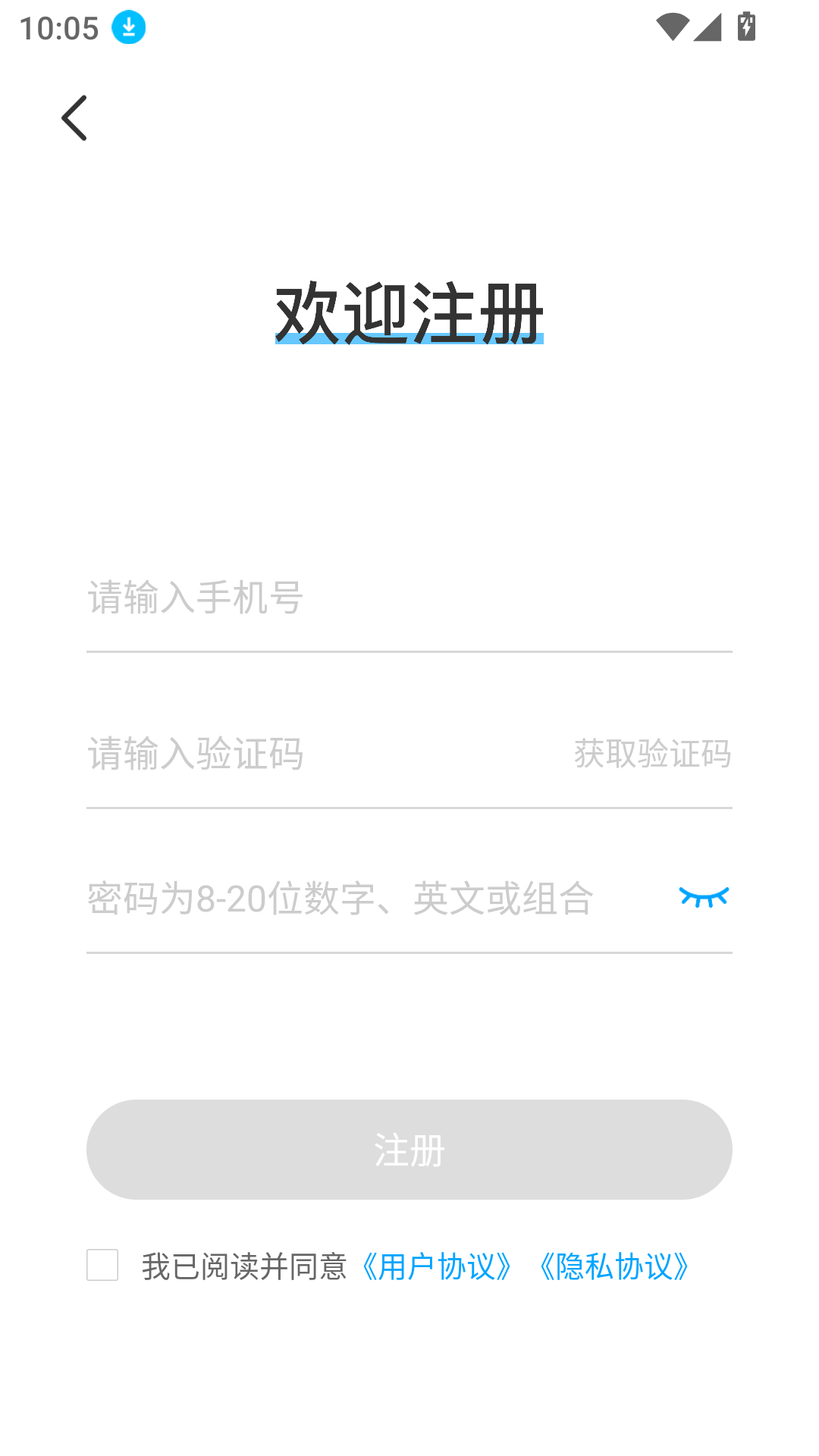
Task: Open the 《用户协议》 user agreement link
Action: [x=438, y=1266]
